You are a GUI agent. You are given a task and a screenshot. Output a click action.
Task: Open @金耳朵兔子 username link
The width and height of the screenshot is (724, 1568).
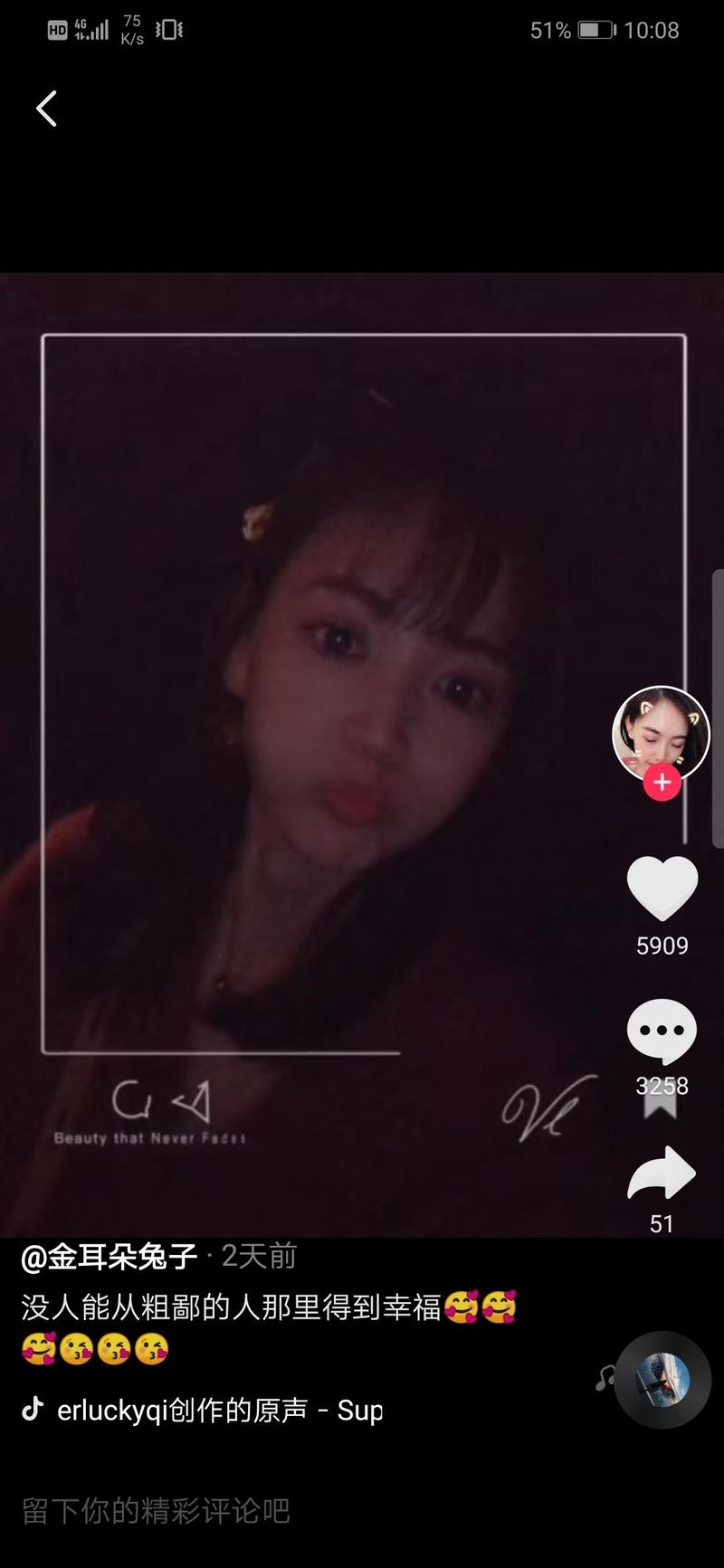pos(110,1256)
